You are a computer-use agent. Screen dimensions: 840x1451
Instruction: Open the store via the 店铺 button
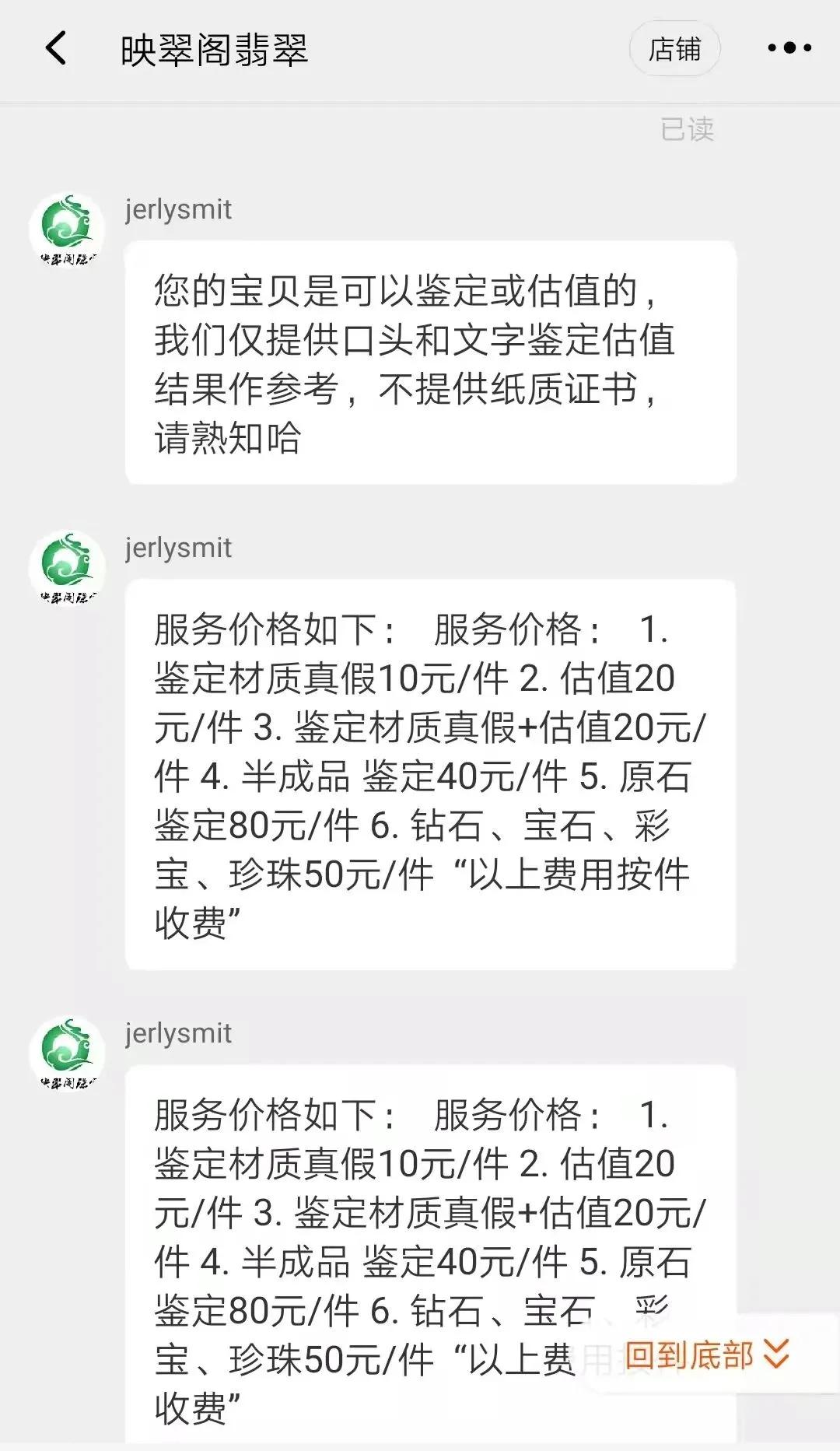[674, 48]
